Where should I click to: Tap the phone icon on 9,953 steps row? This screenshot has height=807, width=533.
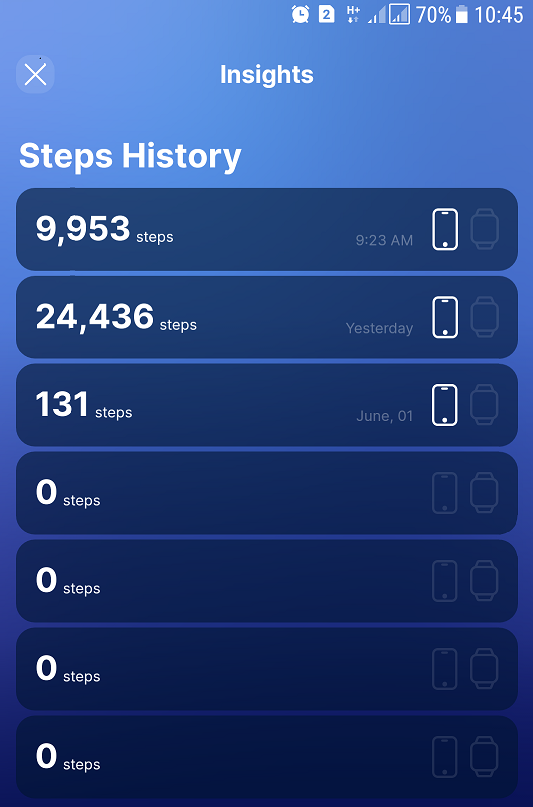pyautogui.click(x=445, y=230)
